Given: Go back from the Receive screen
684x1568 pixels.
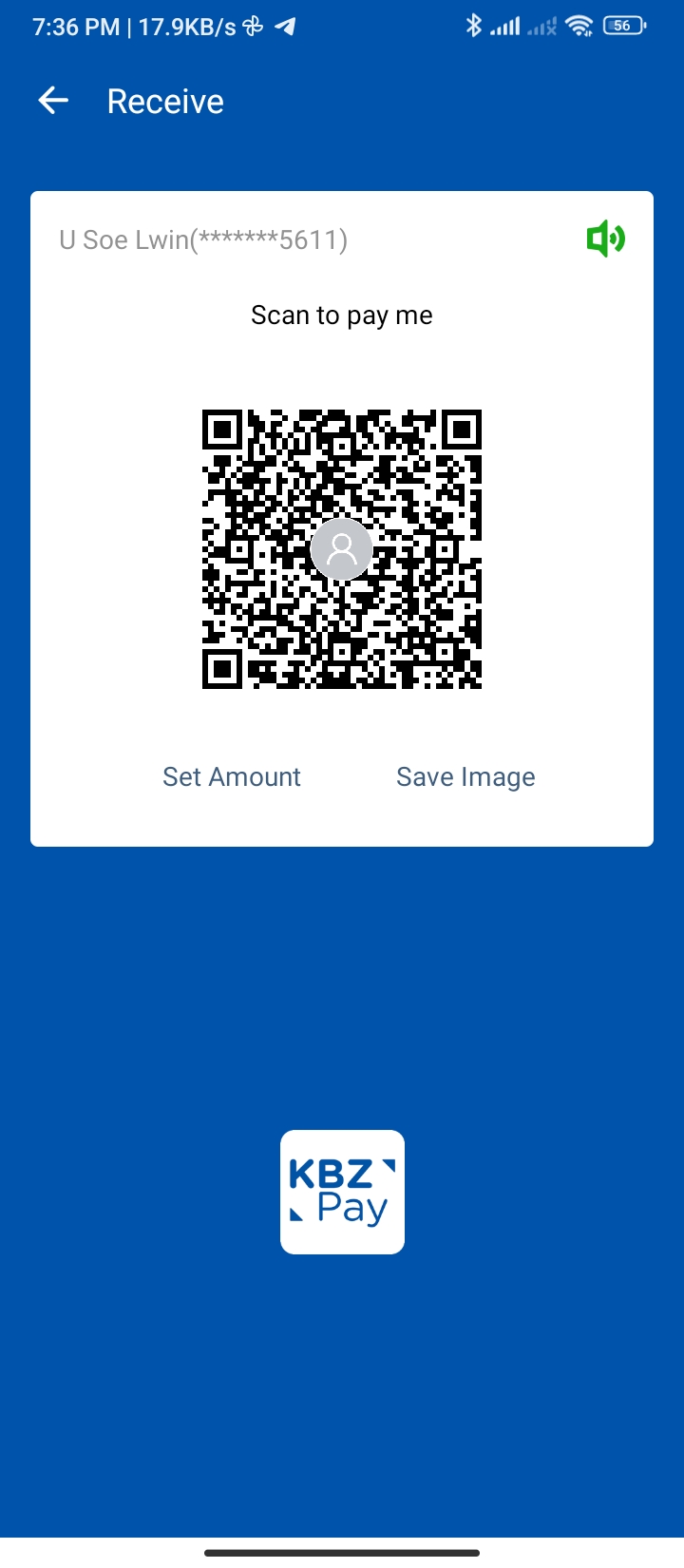Looking at the screenshot, I should [x=53, y=101].
